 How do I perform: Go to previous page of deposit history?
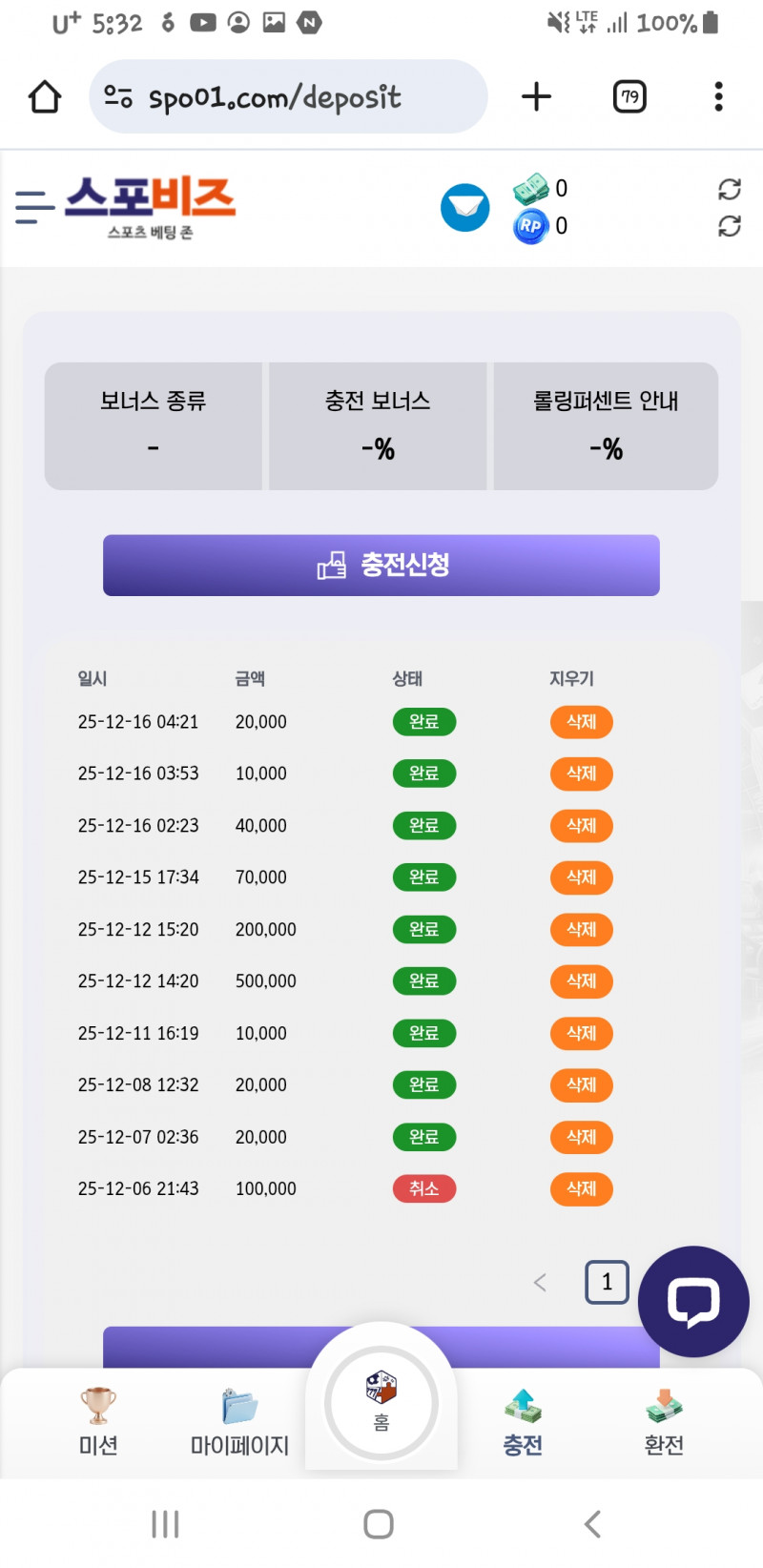(540, 1283)
